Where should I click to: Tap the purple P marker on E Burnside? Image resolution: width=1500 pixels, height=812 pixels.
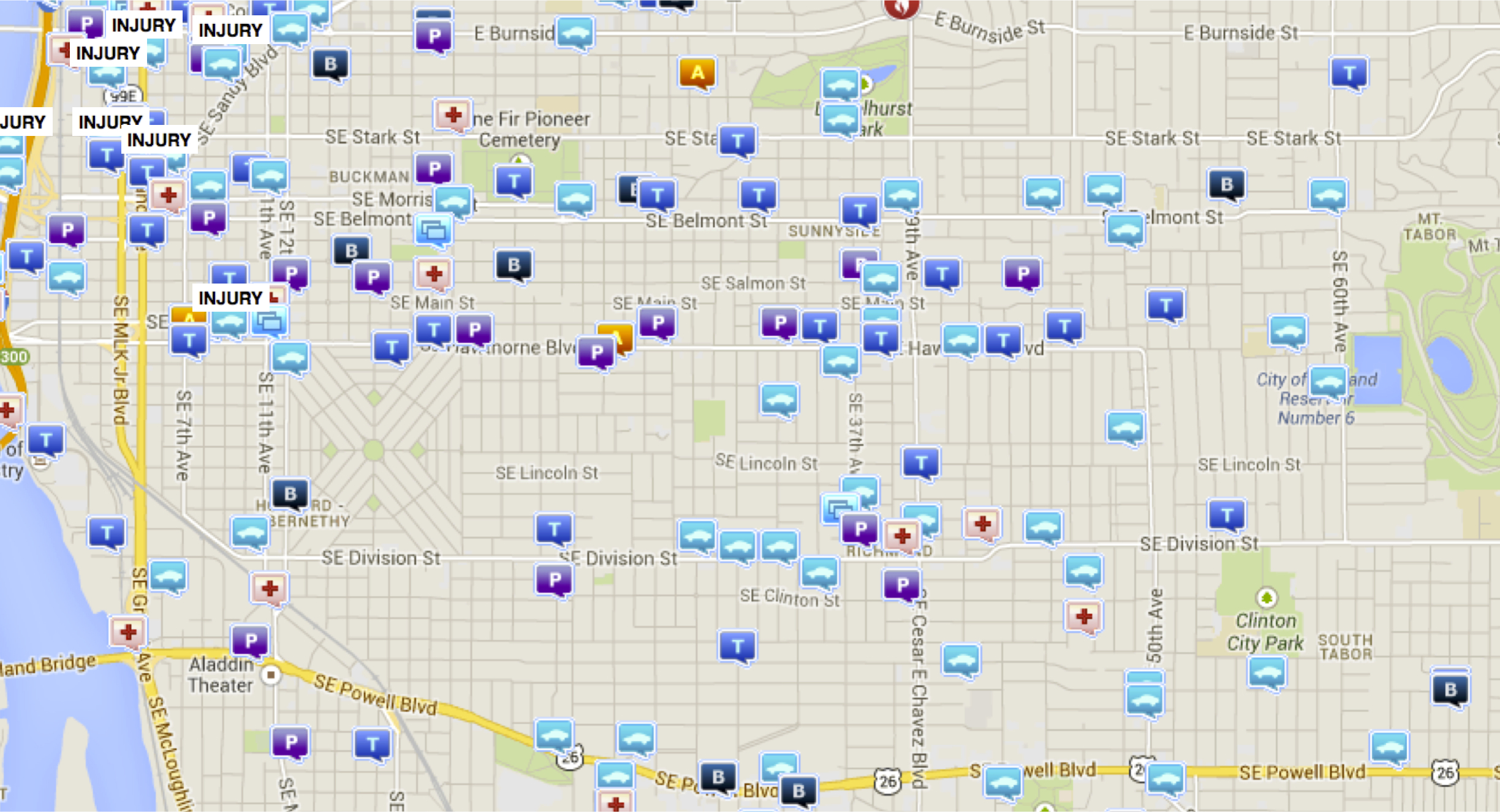[x=434, y=36]
